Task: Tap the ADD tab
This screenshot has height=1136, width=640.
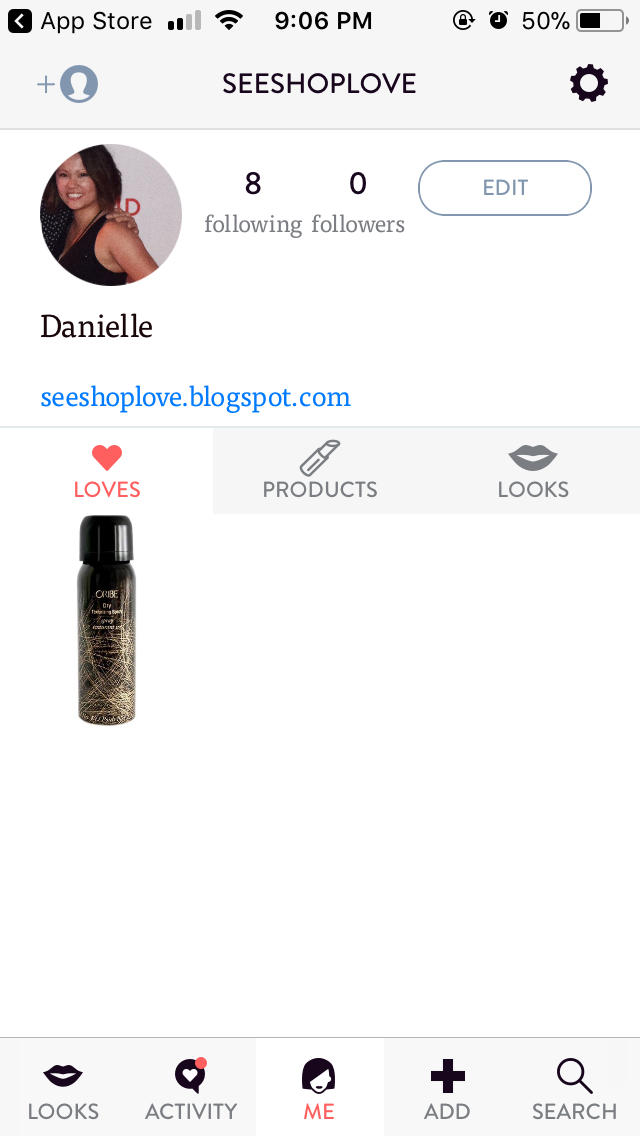Action: (447, 1090)
